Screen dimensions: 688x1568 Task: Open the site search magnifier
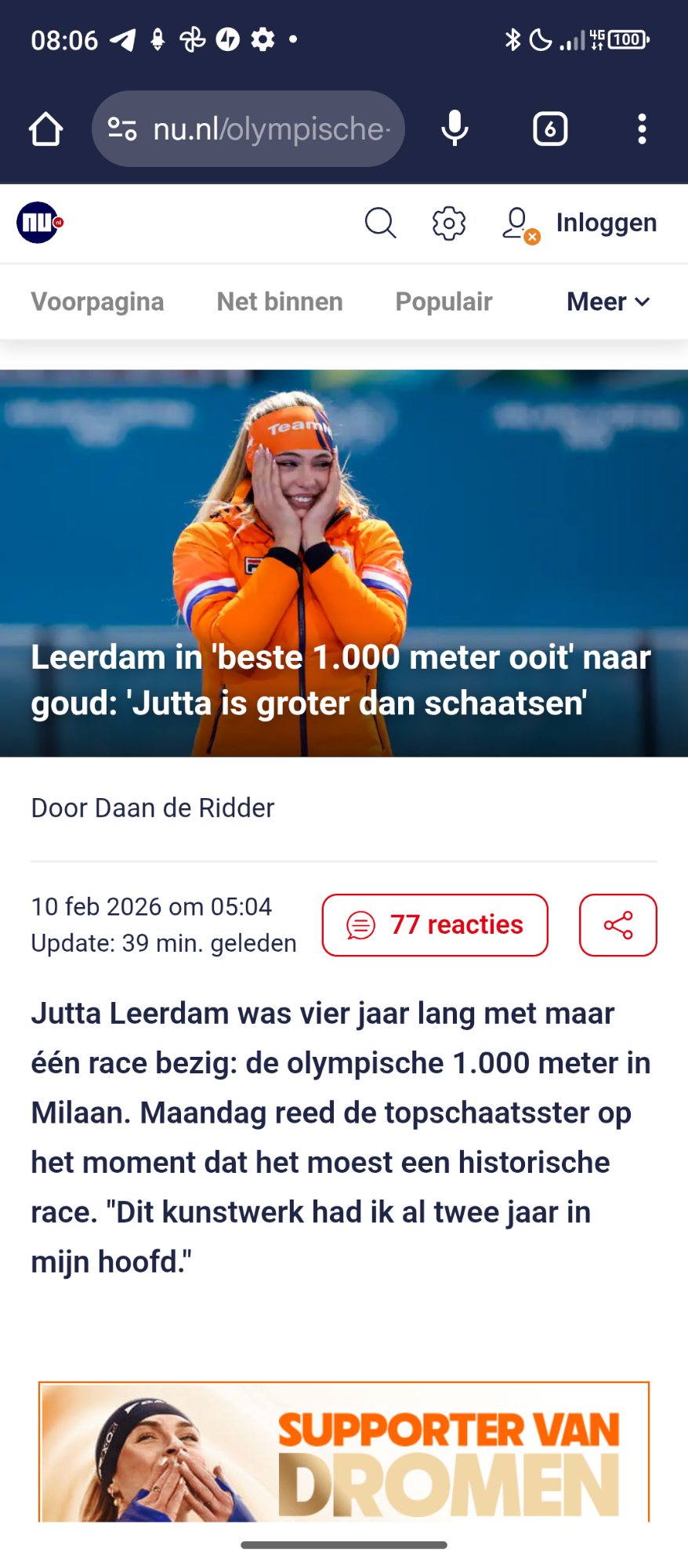[380, 223]
